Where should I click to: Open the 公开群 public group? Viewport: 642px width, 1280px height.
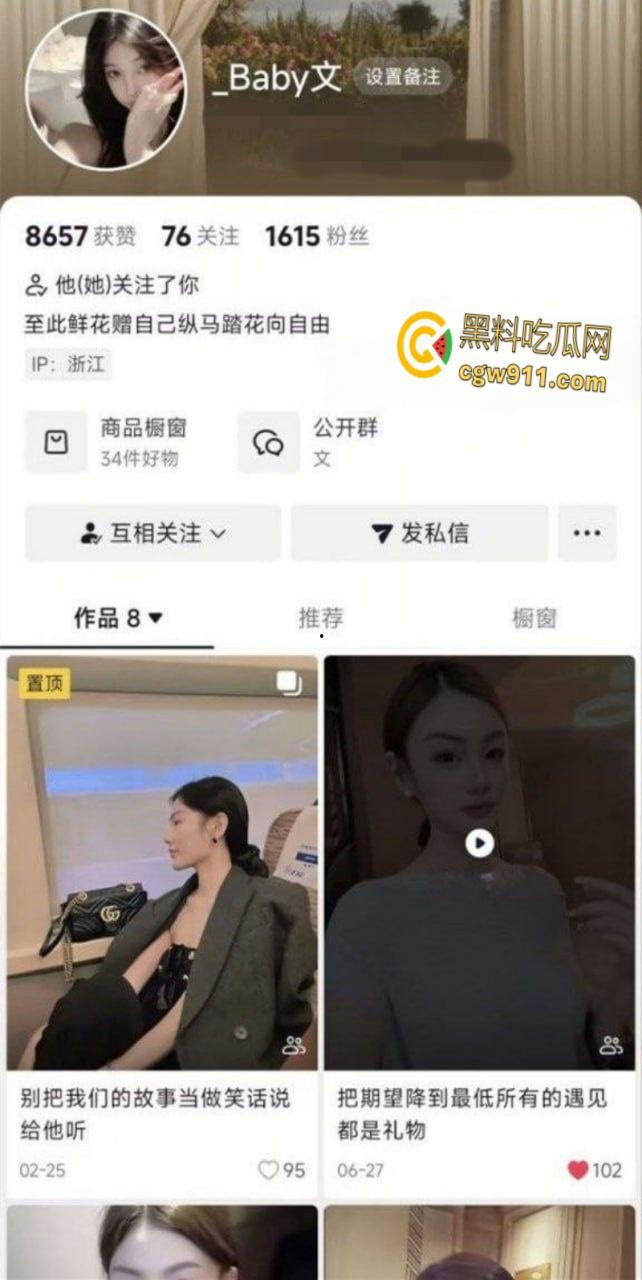(310, 442)
